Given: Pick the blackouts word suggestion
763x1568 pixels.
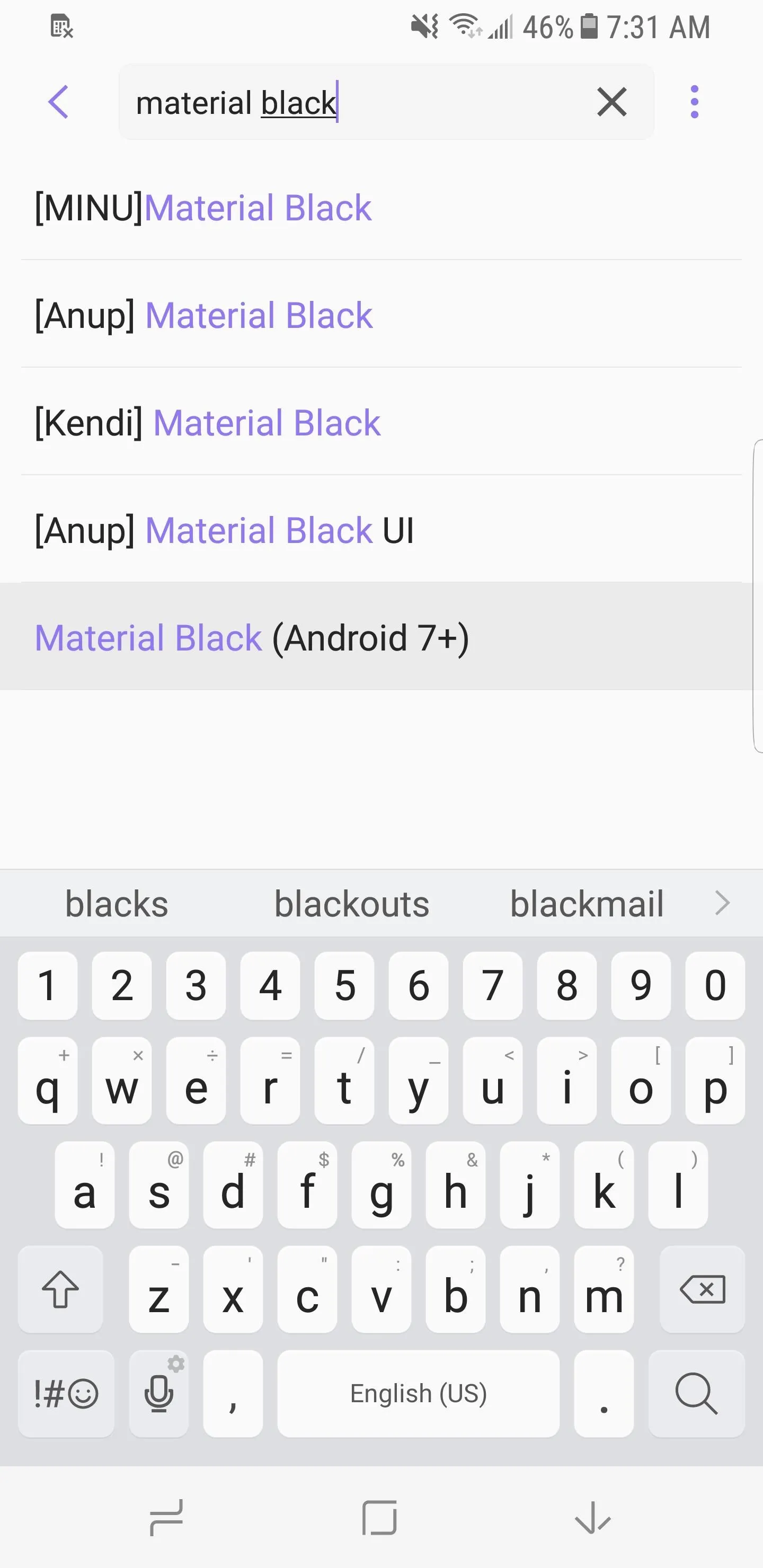Looking at the screenshot, I should (351, 903).
